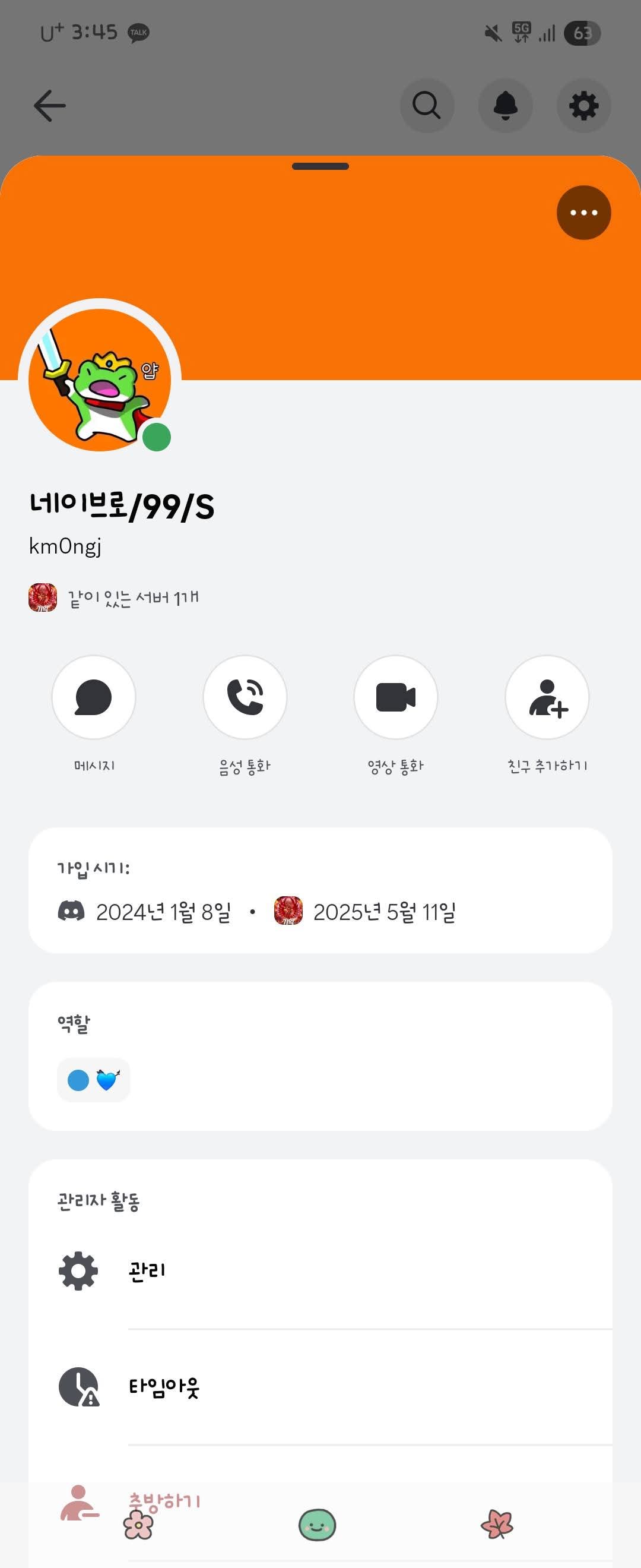Open the search magnifier icon
The height and width of the screenshot is (1568, 641).
[x=426, y=106]
